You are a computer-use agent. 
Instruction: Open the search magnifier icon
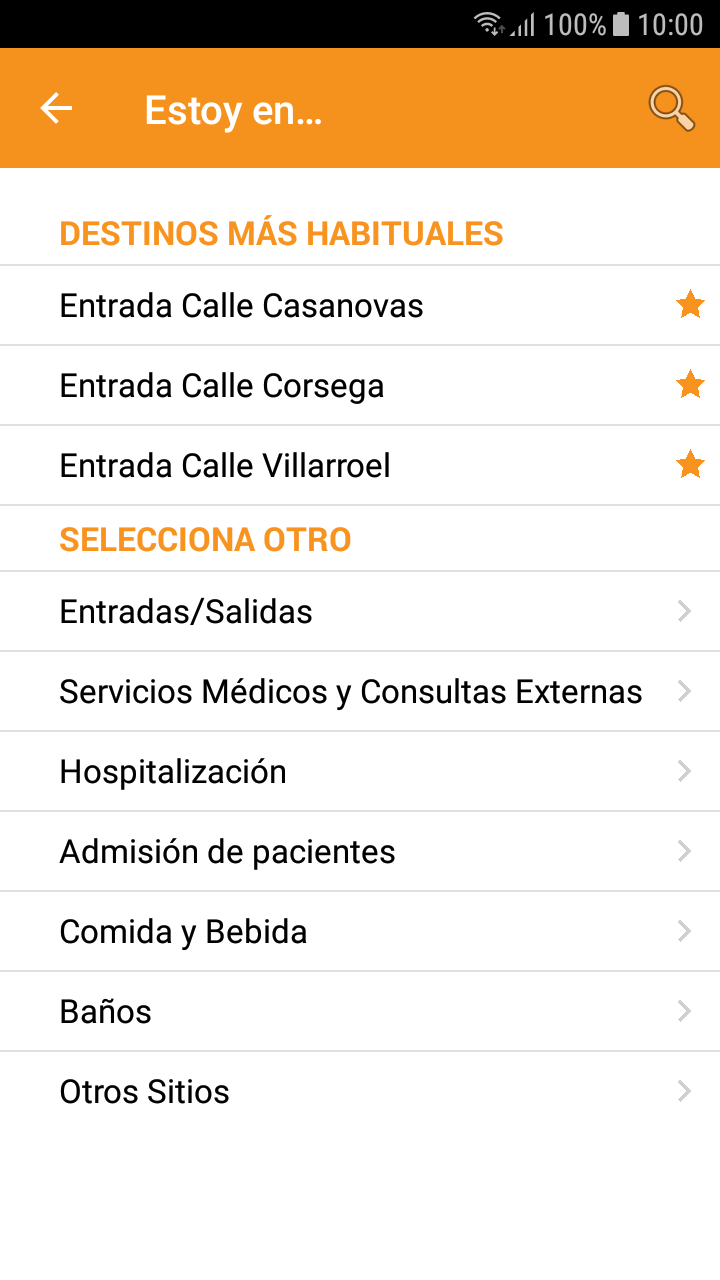point(671,108)
